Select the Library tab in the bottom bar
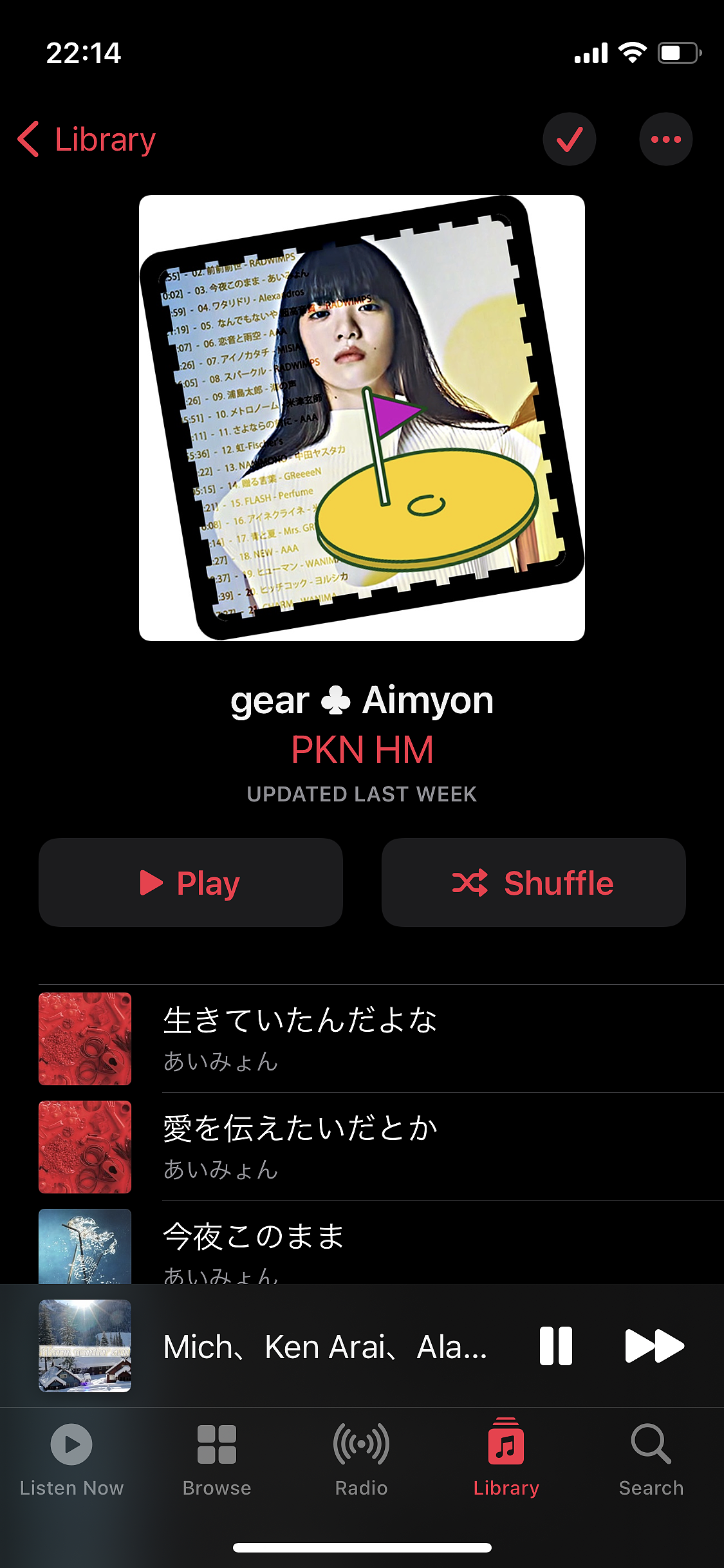Screen dimensions: 724x1568 pyautogui.click(x=506, y=1458)
